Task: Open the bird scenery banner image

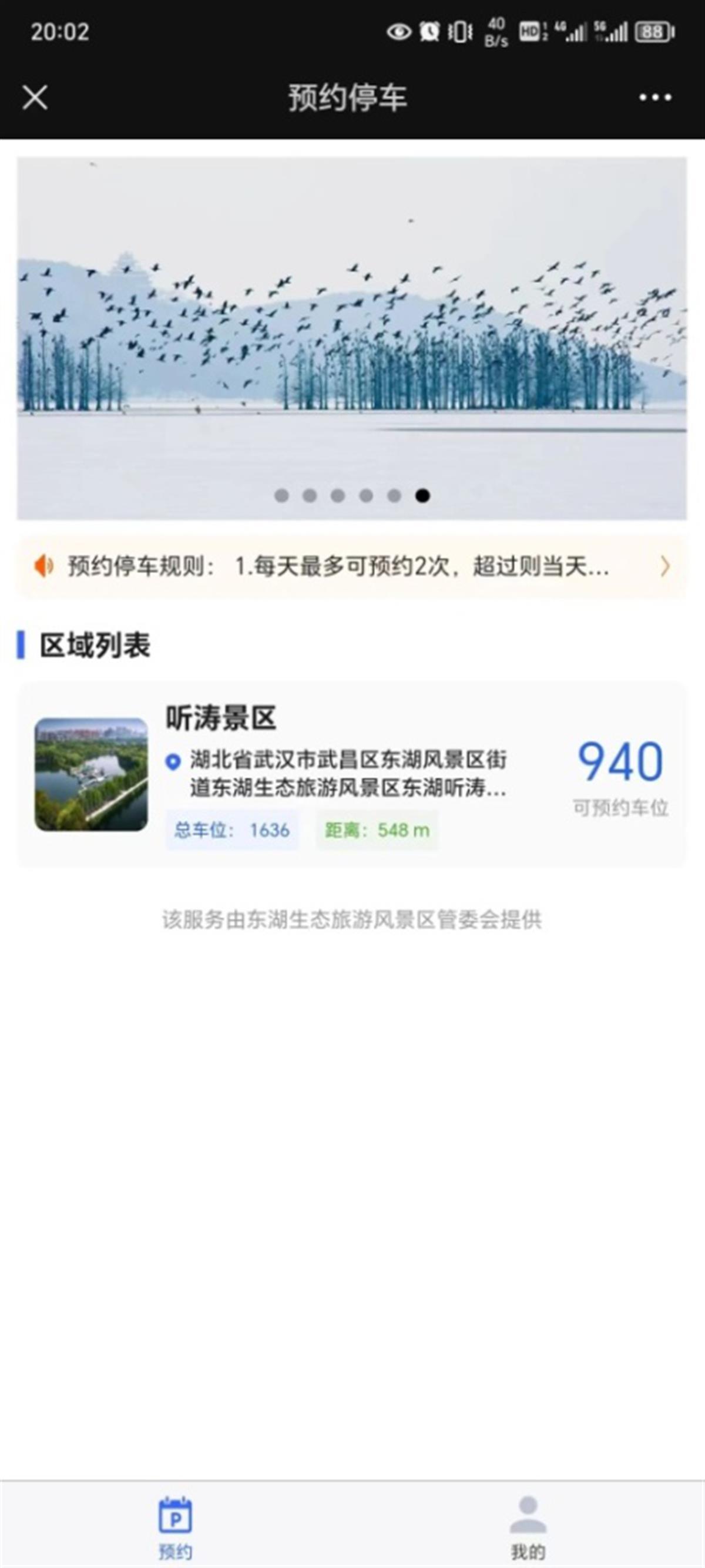Action: [352, 338]
